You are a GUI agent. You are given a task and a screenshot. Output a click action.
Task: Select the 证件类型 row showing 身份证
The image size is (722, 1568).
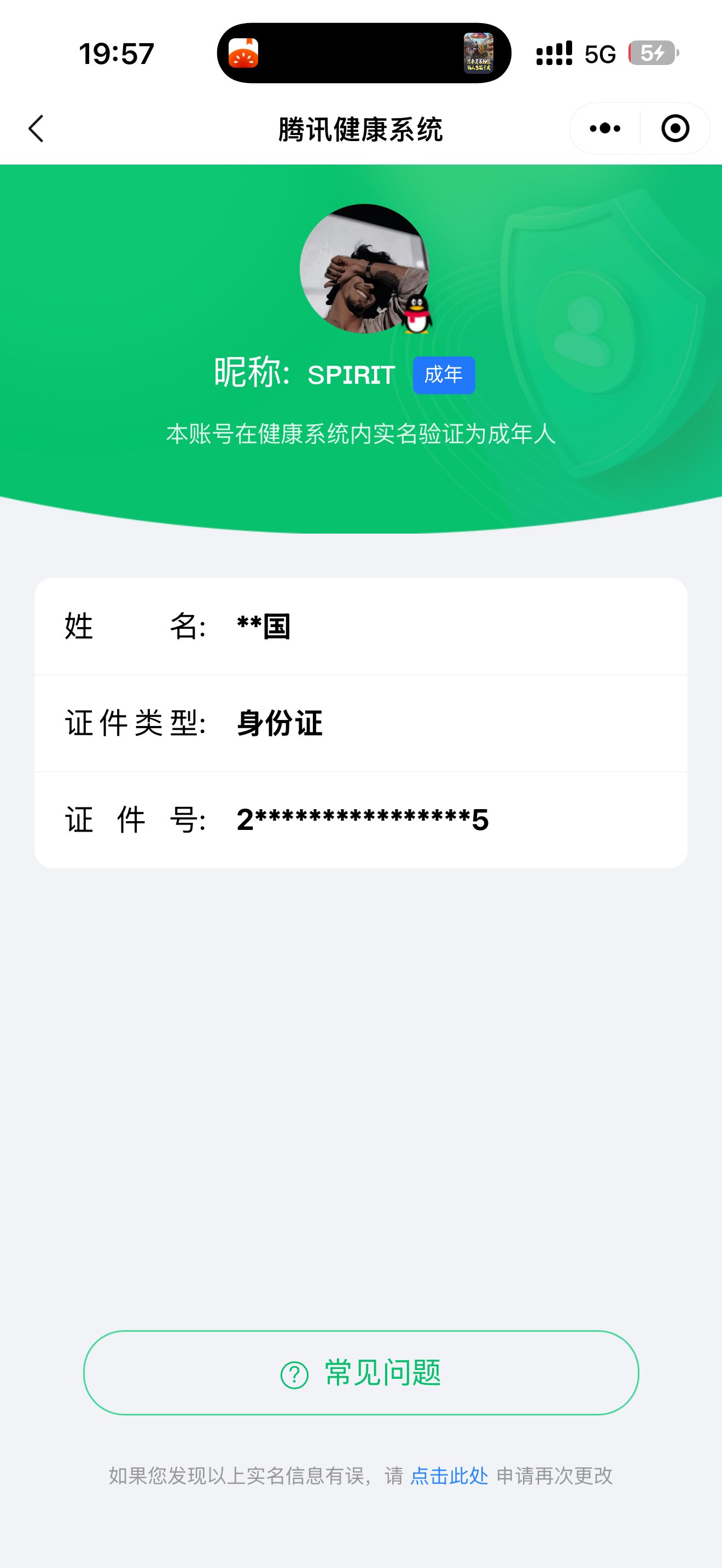[361, 723]
